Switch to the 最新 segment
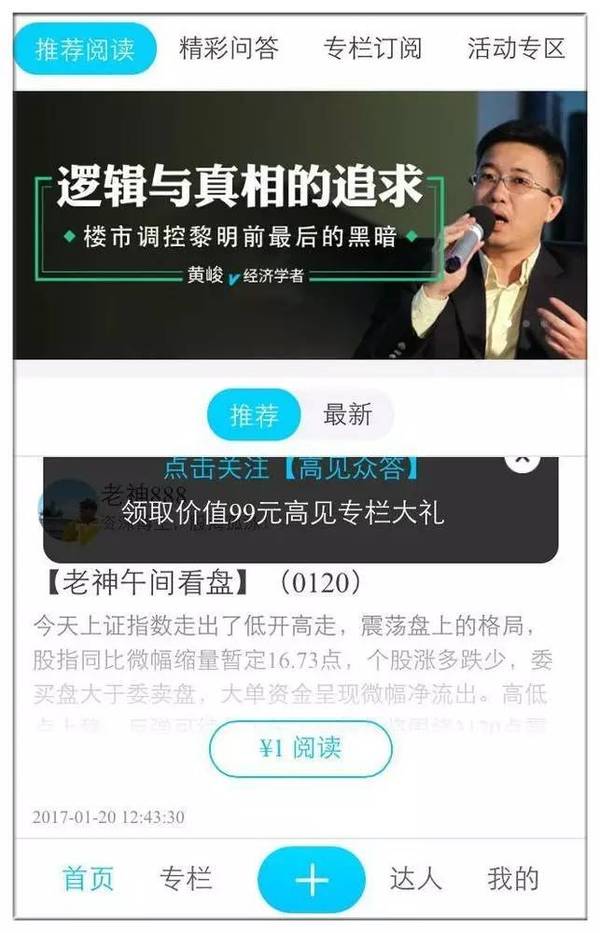This screenshot has height=933, width=600. 347,415
